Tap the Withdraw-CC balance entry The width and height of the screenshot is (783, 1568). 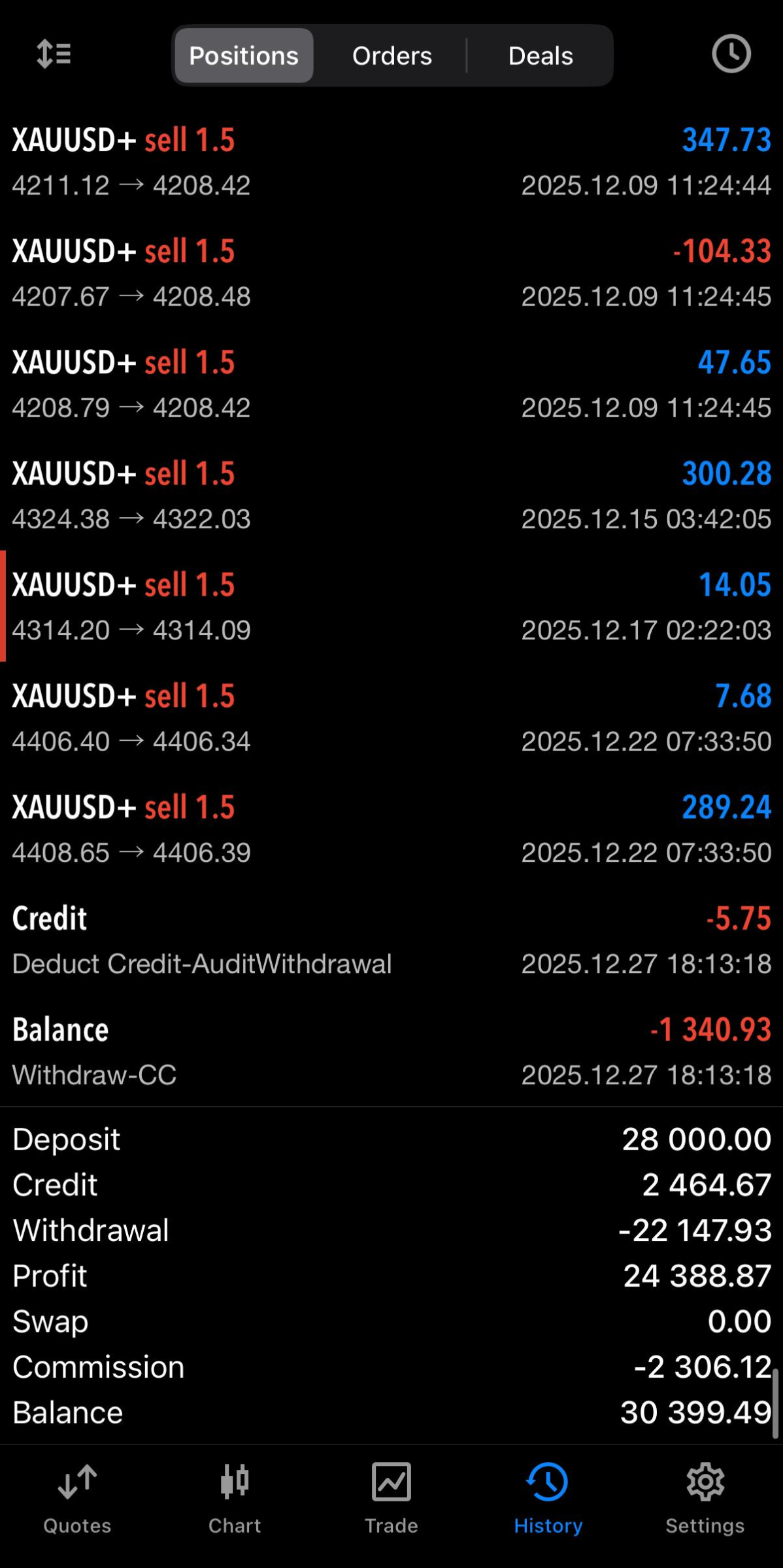(391, 1051)
